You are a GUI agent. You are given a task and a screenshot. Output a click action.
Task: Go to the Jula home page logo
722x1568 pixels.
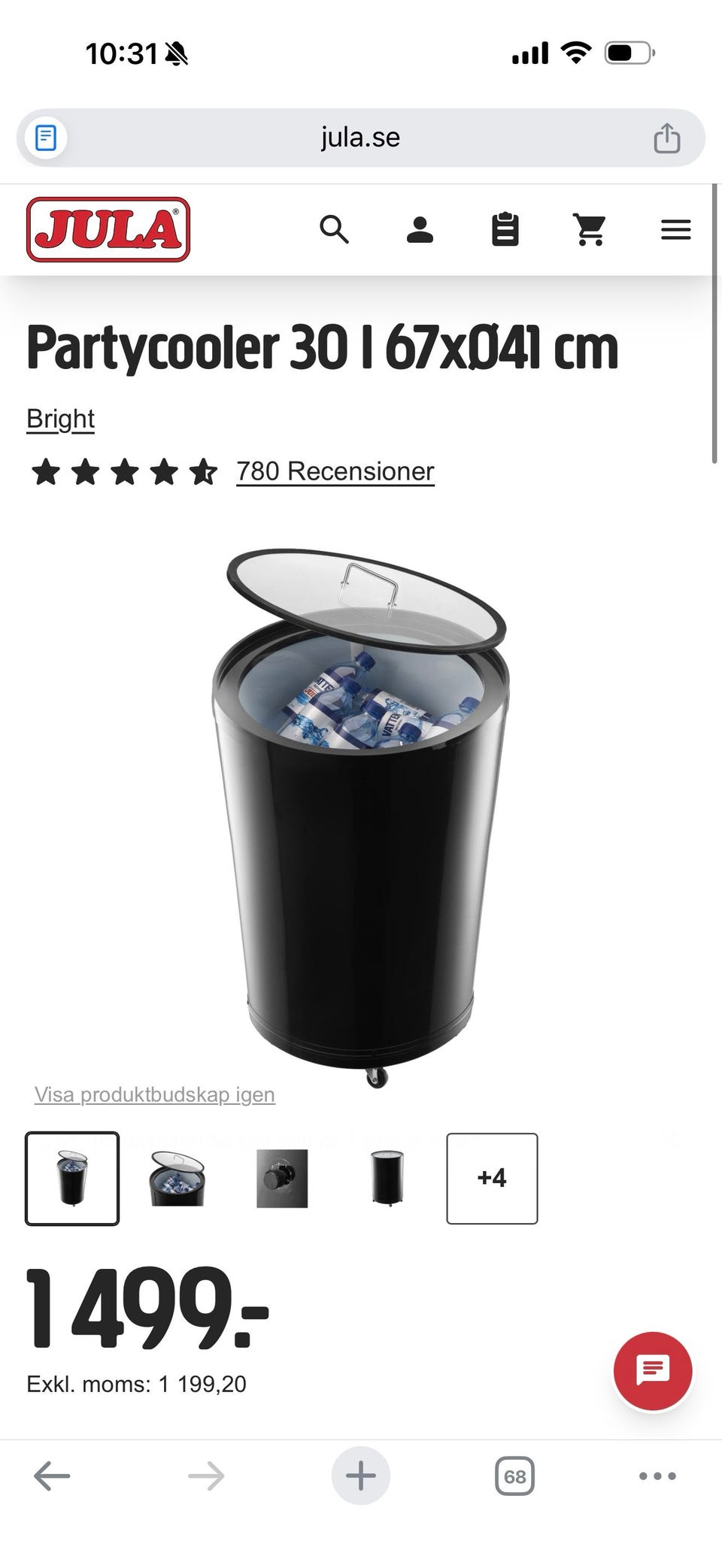pos(108,229)
